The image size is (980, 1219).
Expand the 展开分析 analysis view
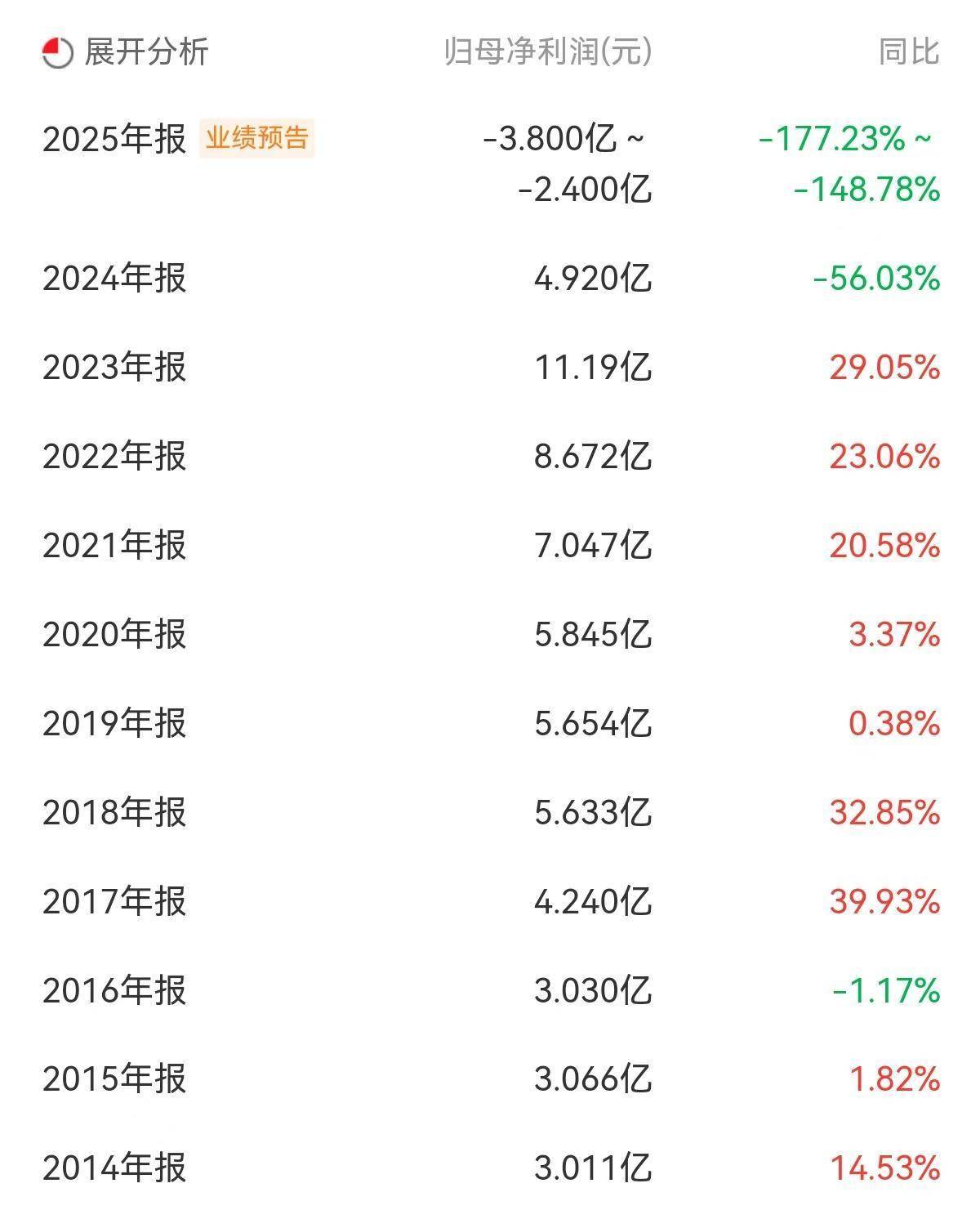tap(127, 52)
